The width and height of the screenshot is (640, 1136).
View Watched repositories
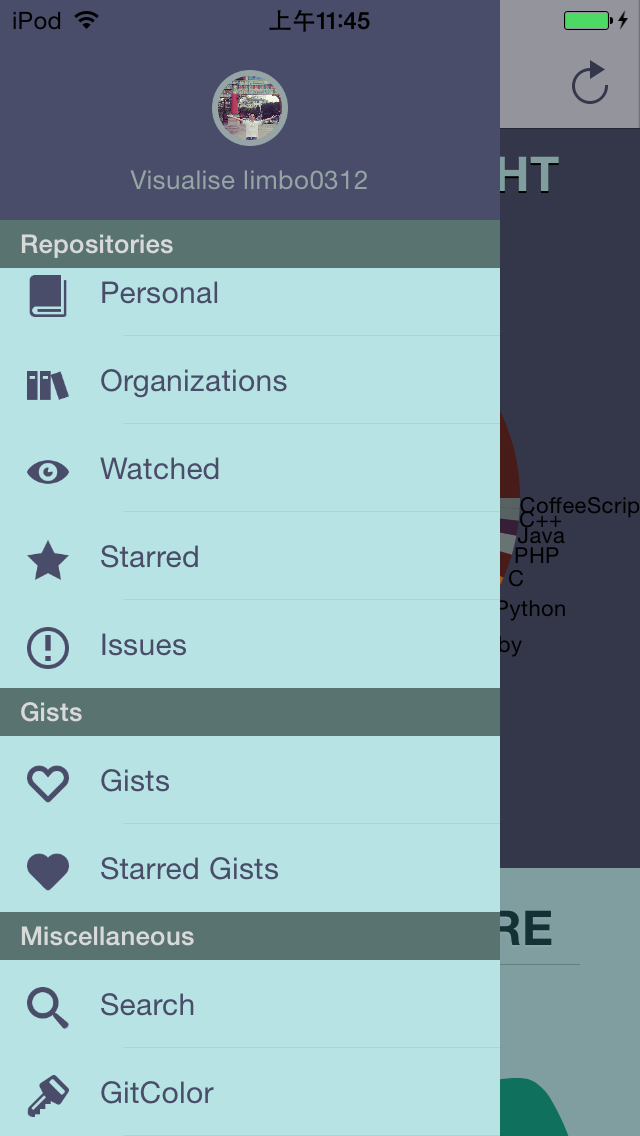(249, 468)
